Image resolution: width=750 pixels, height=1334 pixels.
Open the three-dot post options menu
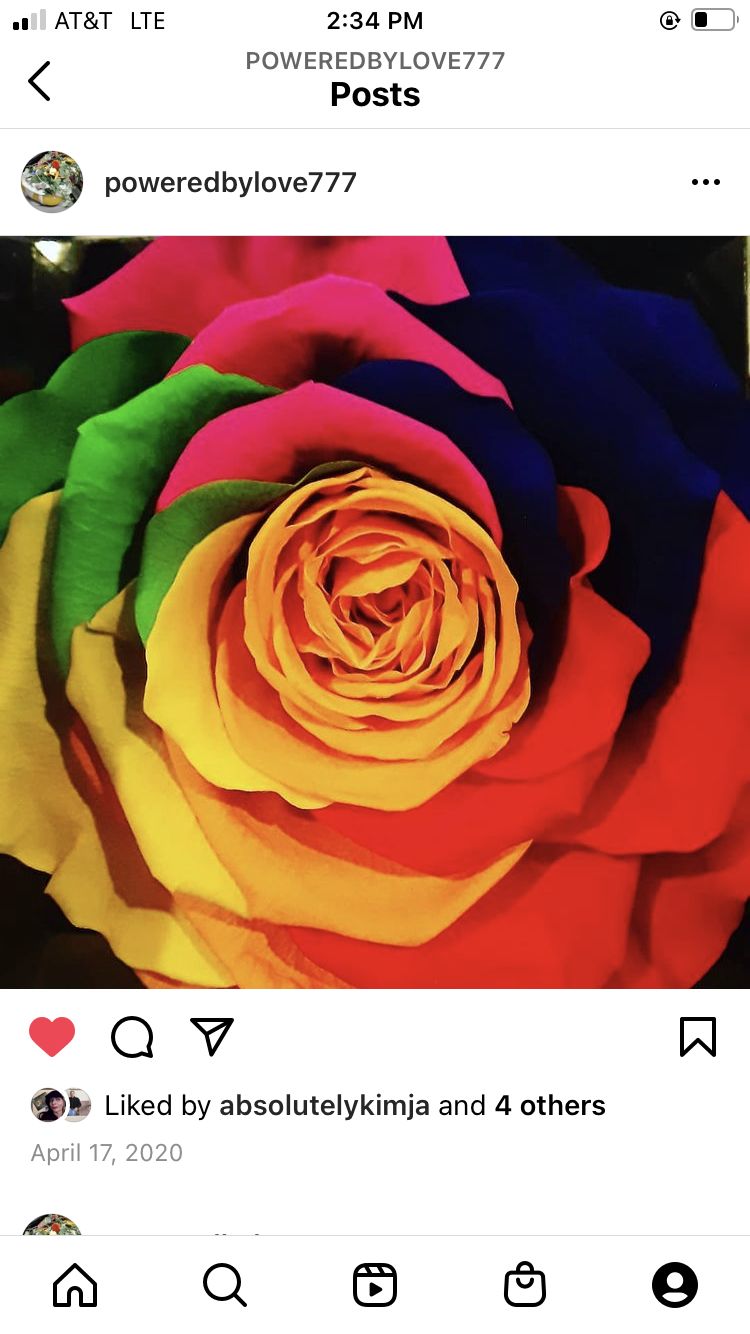[706, 182]
